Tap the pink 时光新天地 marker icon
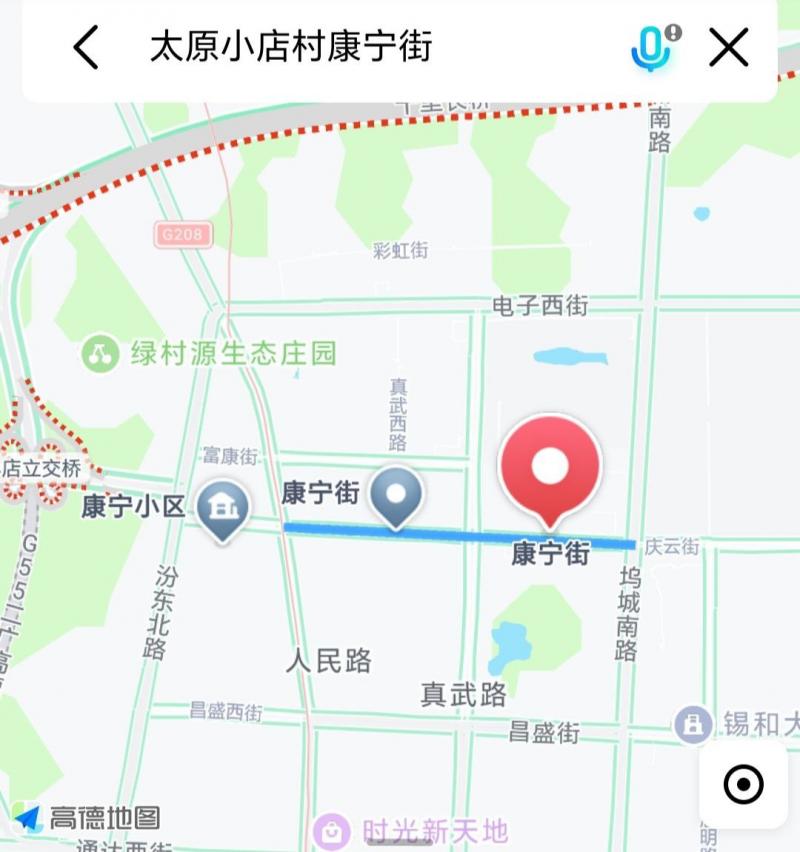Screen dimensions: 800x852 click(329, 829)
